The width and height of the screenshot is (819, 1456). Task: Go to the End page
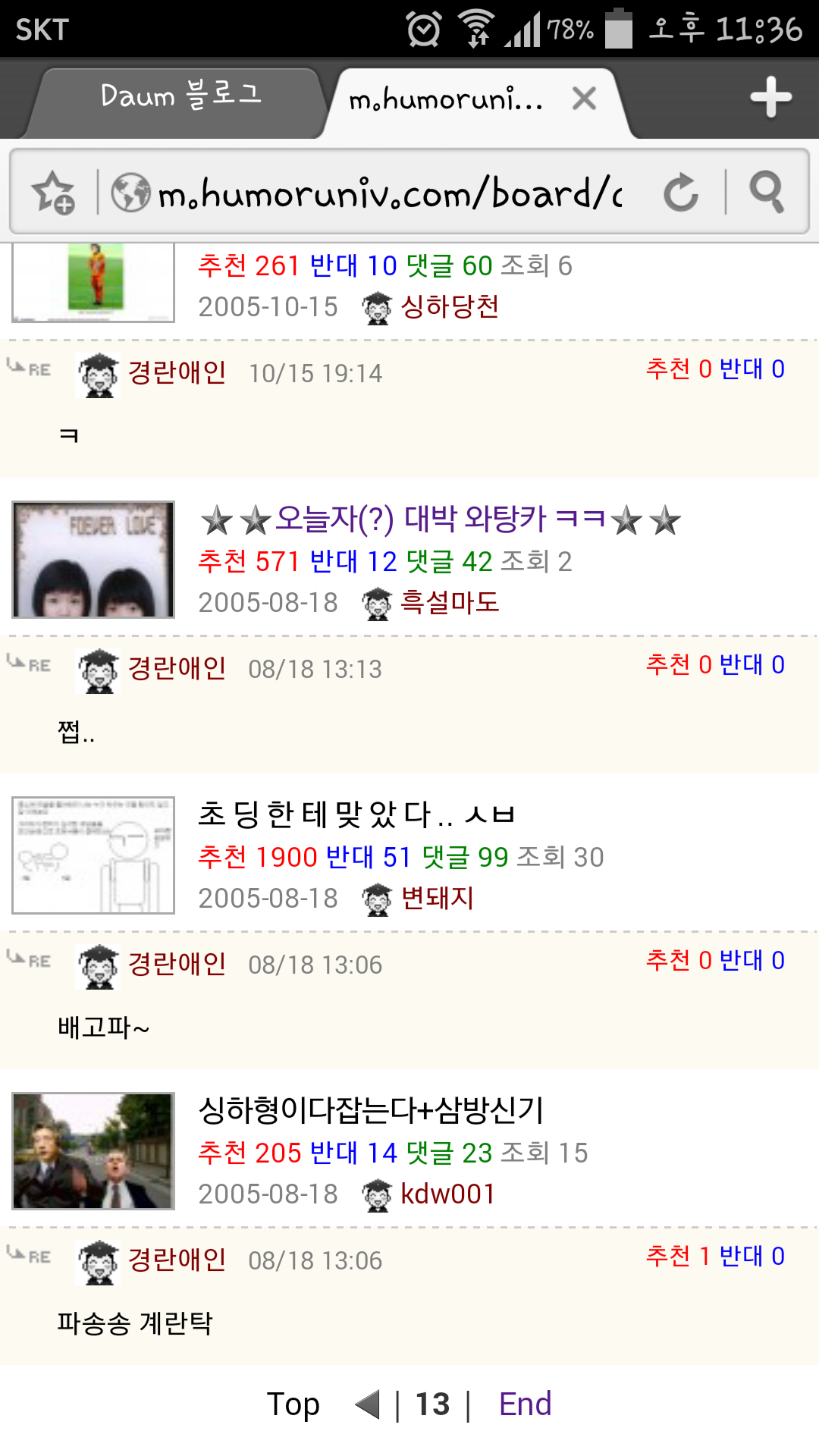pyautogui.click(x=525, y=1404)
